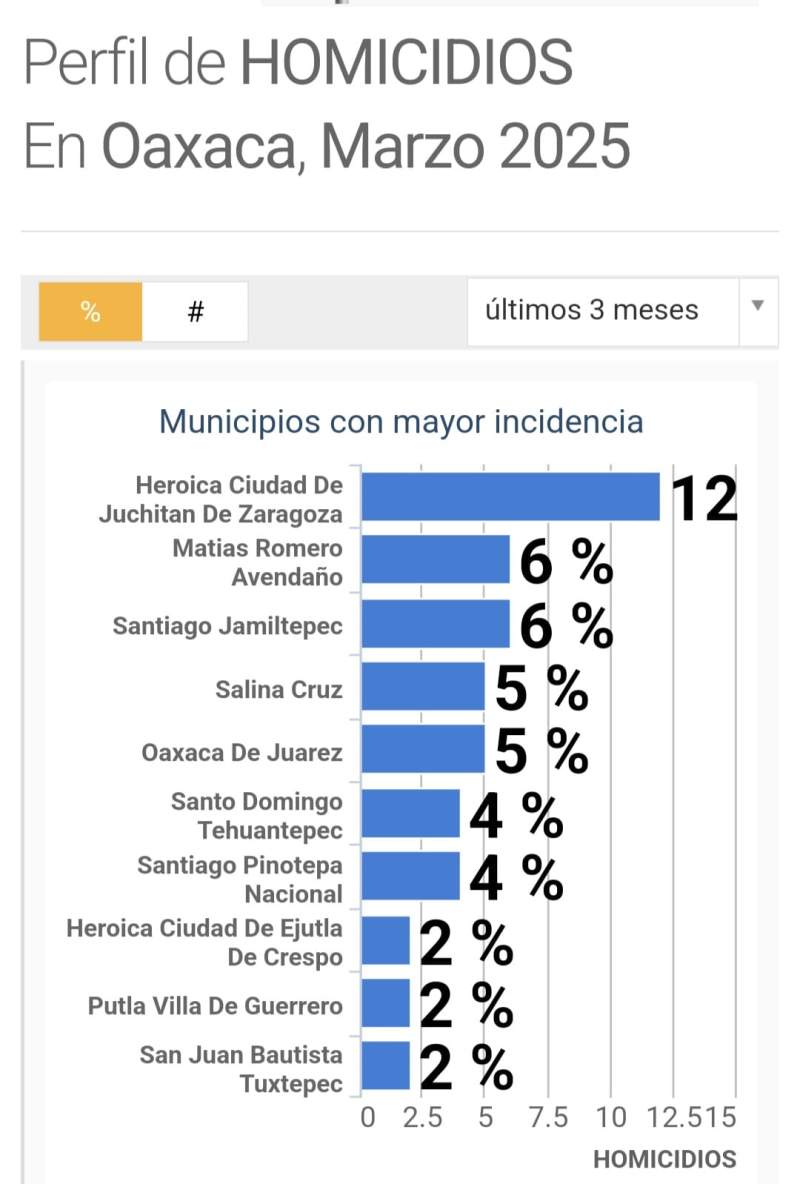The image size is (800, 1184).
Task: Open the "últimos 3 meses" period dropdown
Action: (x=621, y=311)
